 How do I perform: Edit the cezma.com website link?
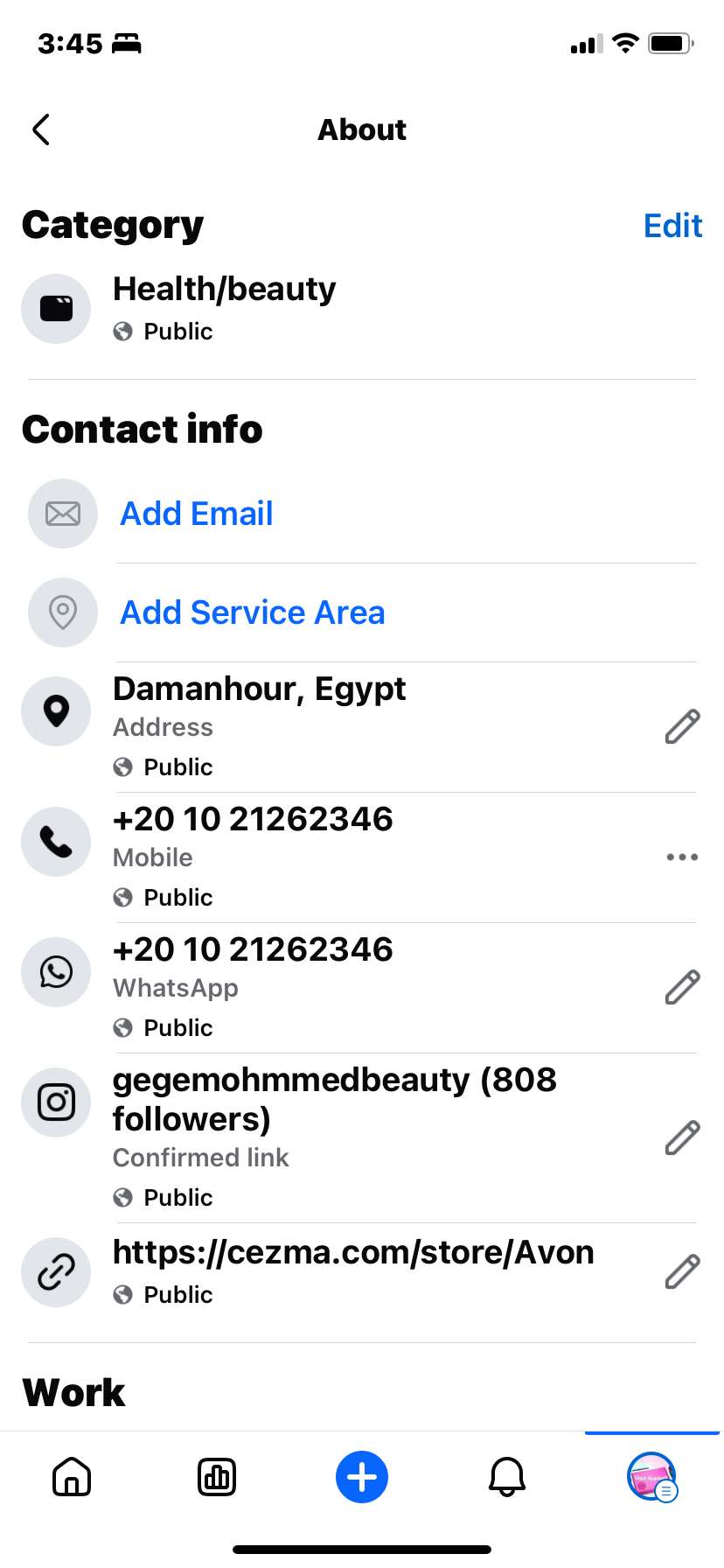682,1271
